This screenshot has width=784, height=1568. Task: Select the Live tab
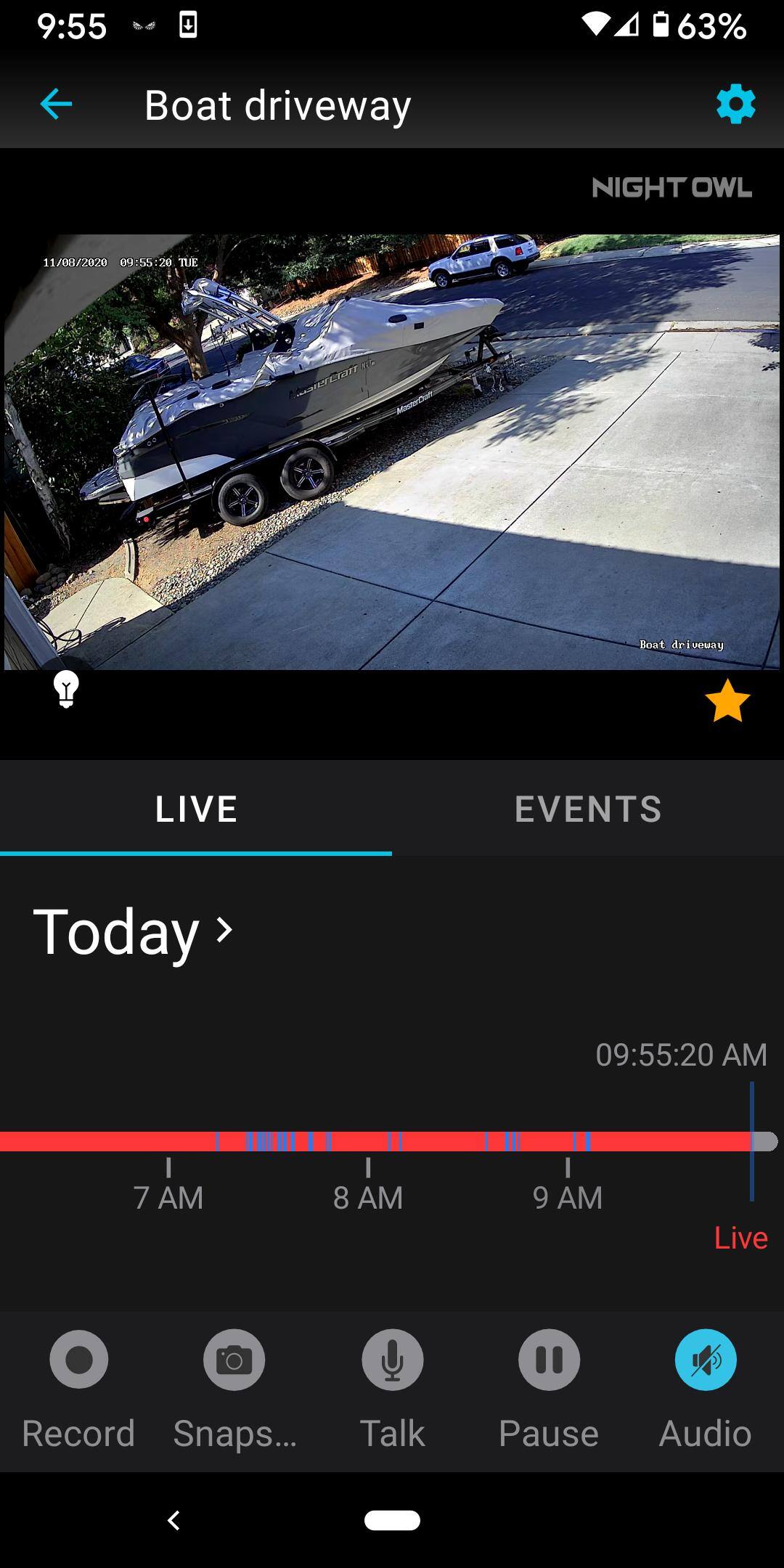coord(196,809)
